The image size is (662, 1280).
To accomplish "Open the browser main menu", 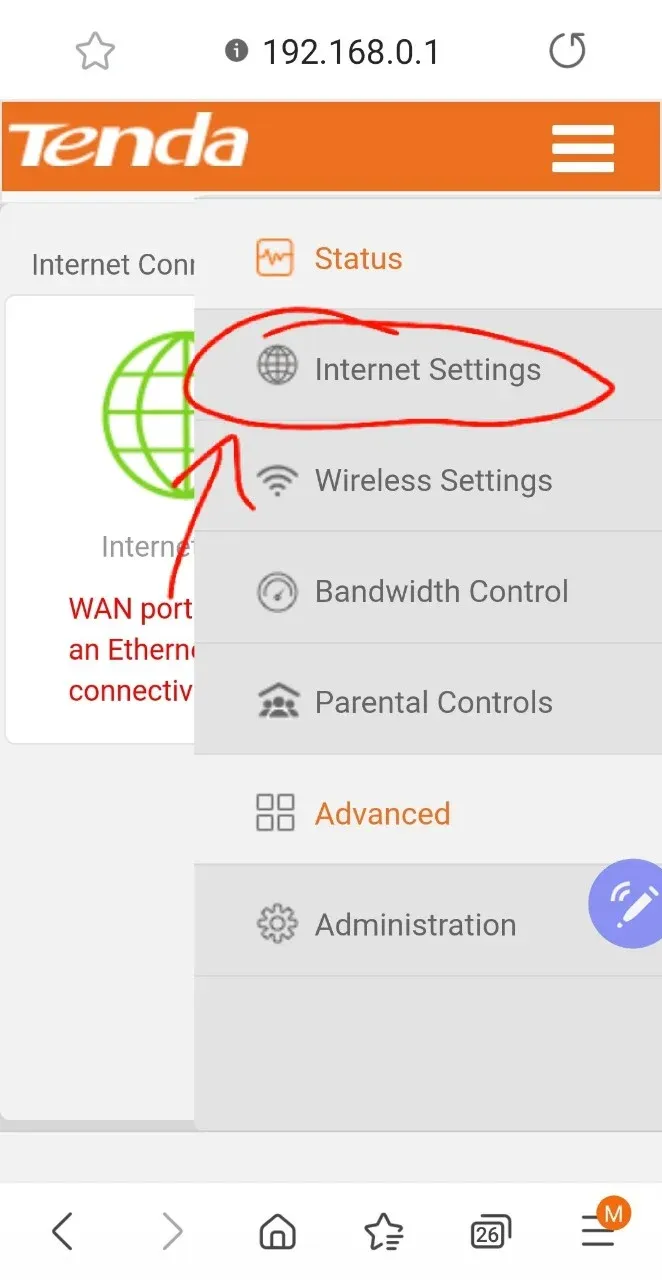I will pyautogui.click(x=600, y=1230).
